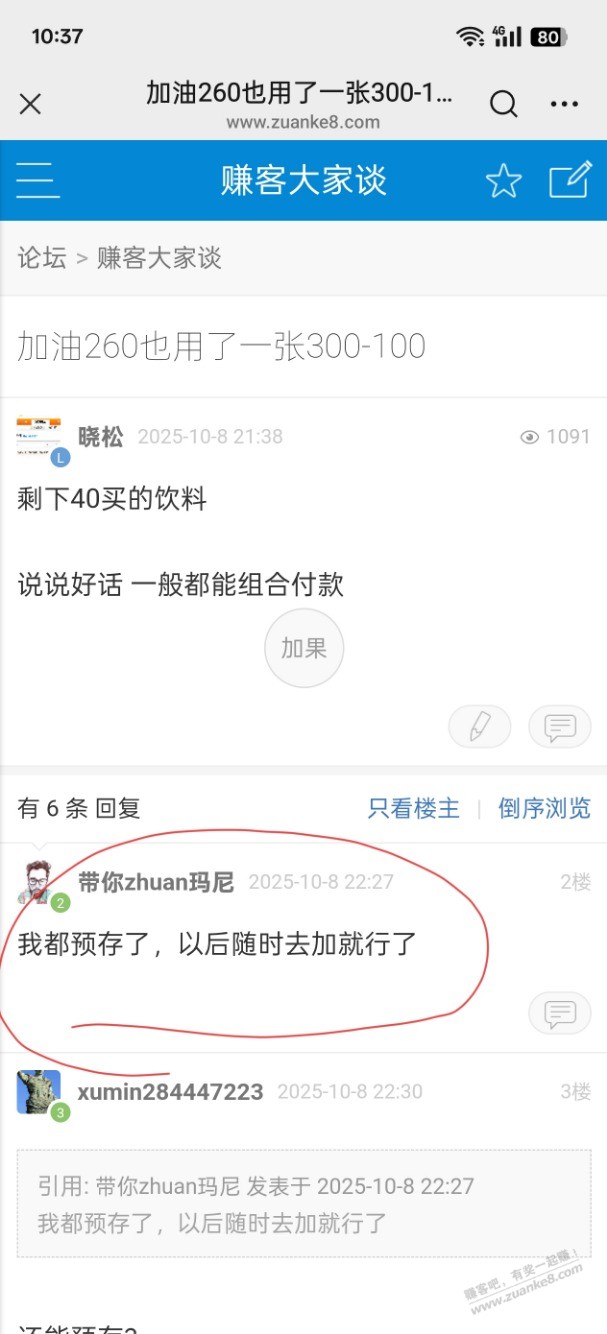Tap the 加果 button
The image size is (607, 1334).
tap(304, 648)
